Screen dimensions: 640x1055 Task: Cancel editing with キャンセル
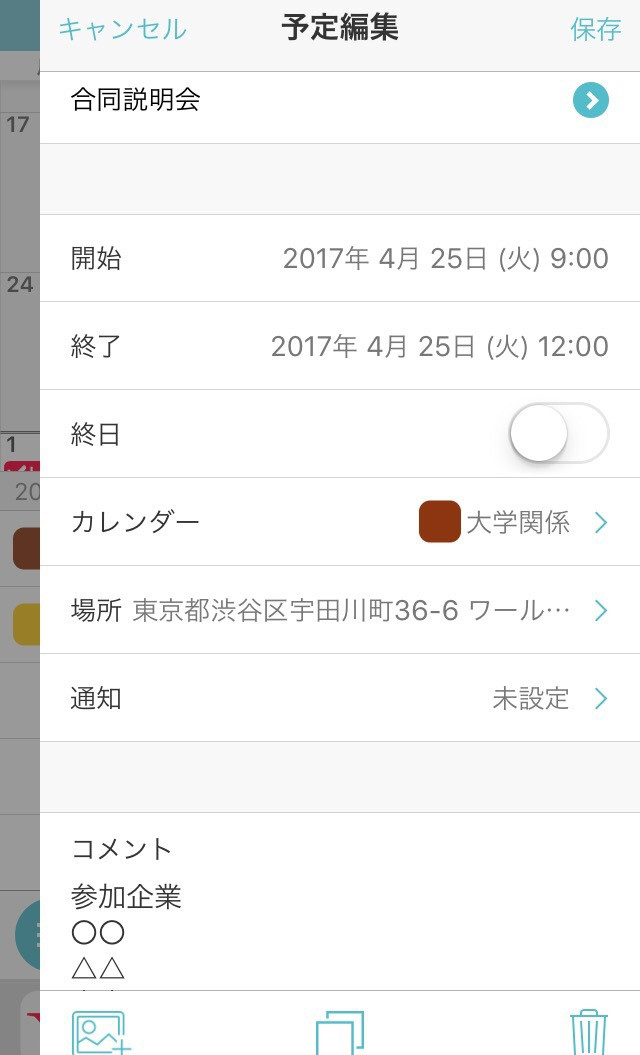click(122, 29)
